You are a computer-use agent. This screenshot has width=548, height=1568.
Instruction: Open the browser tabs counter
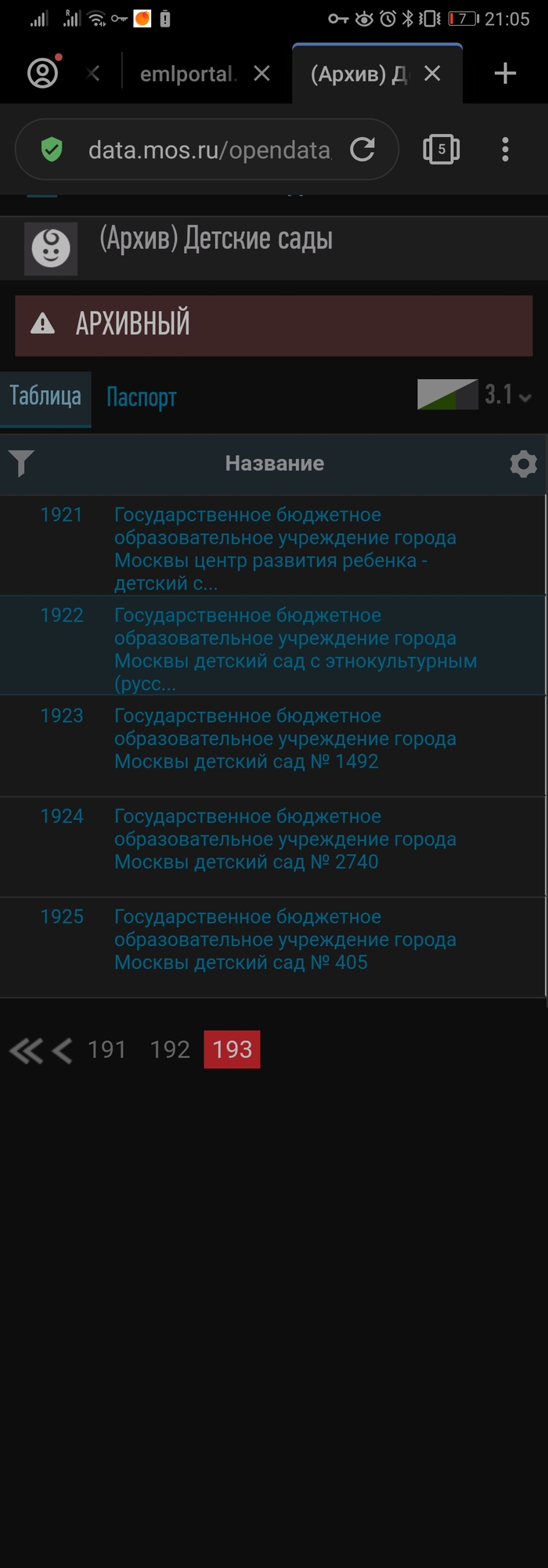tap(441, 149)
